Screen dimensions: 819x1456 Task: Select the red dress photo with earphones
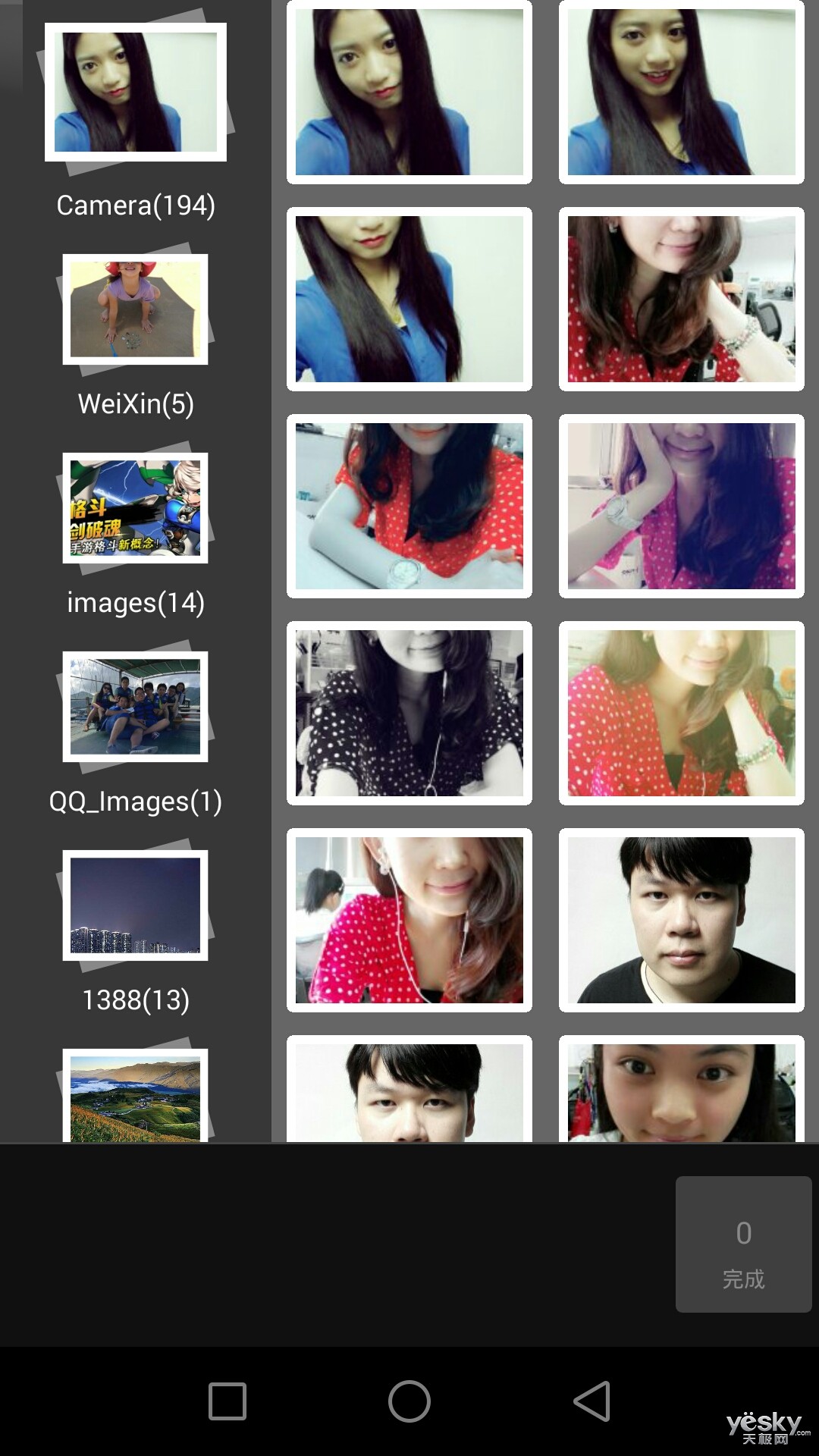pos(409,920)
